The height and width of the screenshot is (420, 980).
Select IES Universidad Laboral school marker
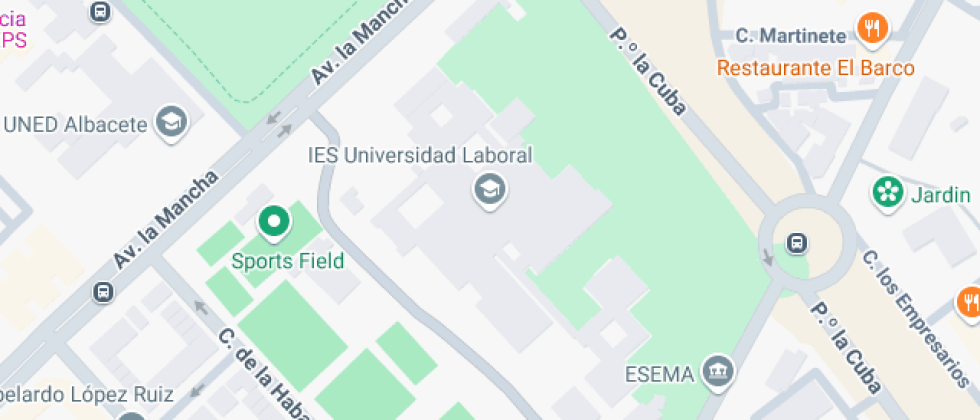[489, 191]
